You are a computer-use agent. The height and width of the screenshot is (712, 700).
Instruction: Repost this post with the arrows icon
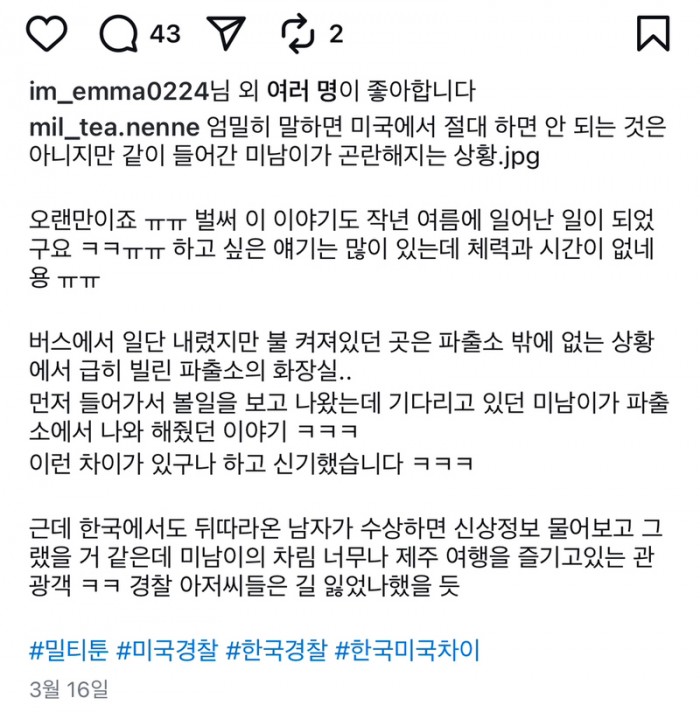pos(298,34)
